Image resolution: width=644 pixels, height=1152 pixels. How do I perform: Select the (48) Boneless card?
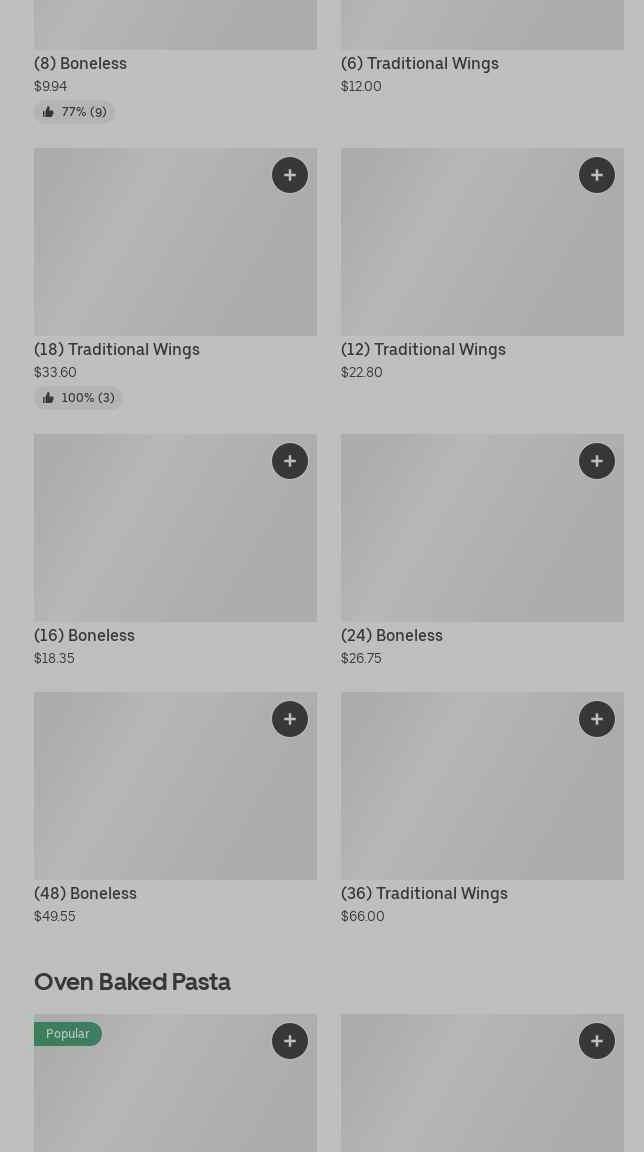[150, 800]
